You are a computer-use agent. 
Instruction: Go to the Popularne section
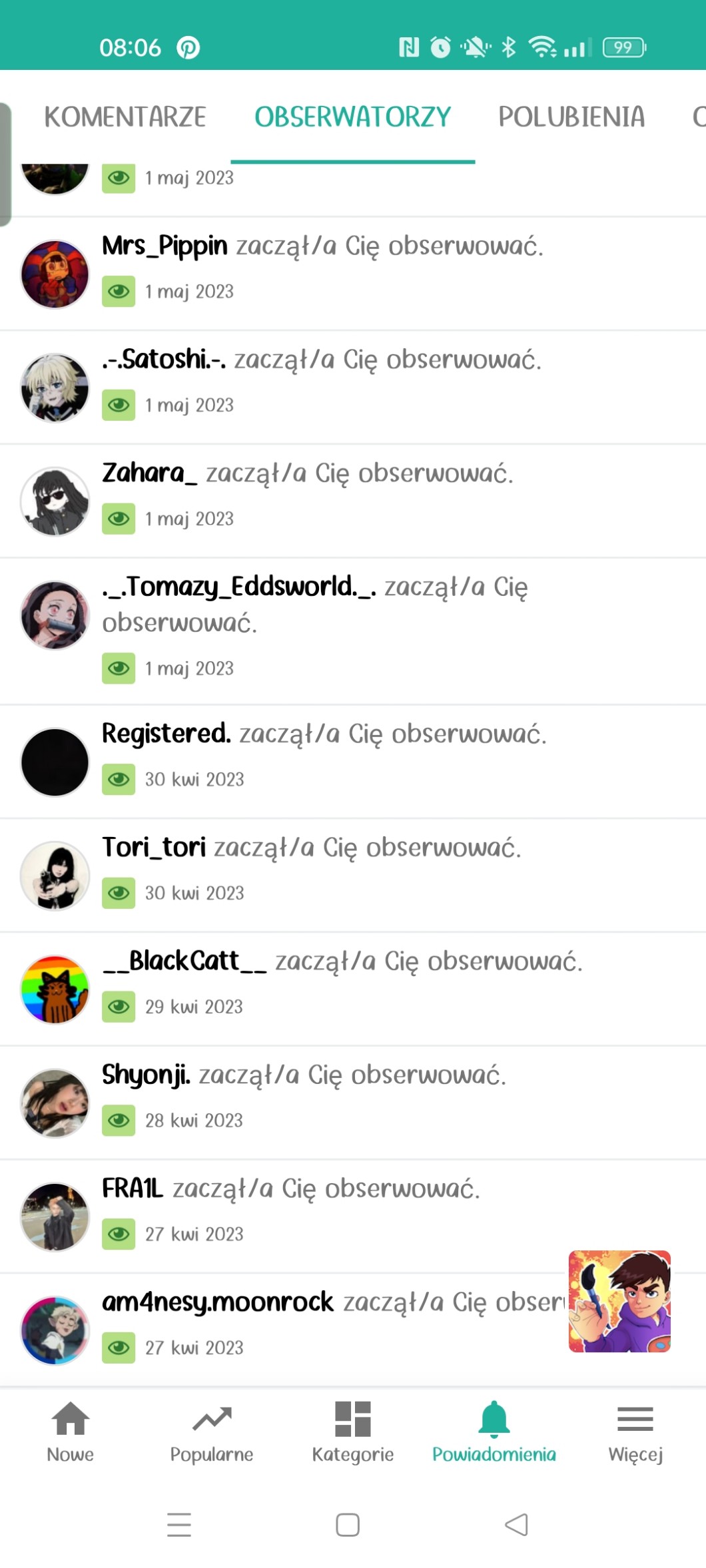[x=212, y=1432]
